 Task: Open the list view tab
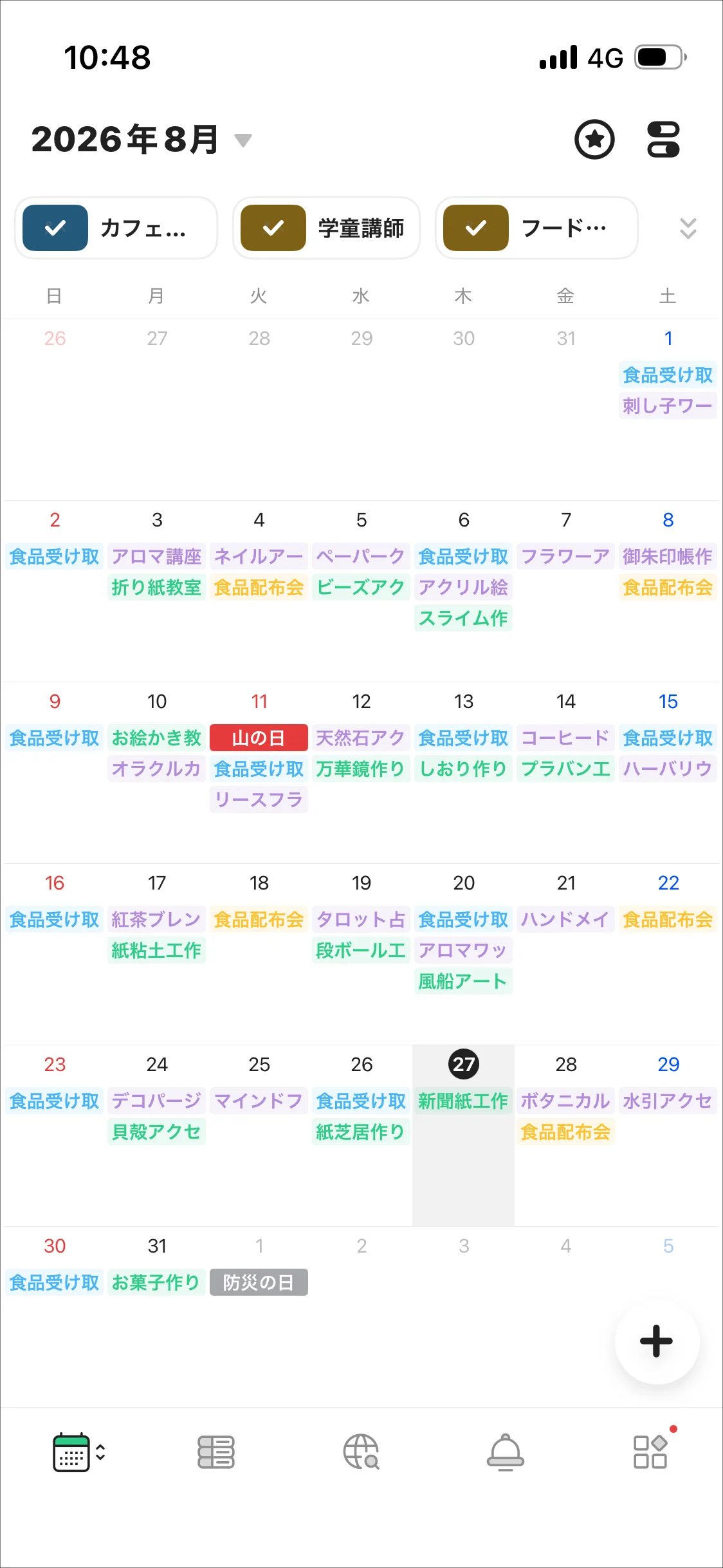click(216, 1452)
